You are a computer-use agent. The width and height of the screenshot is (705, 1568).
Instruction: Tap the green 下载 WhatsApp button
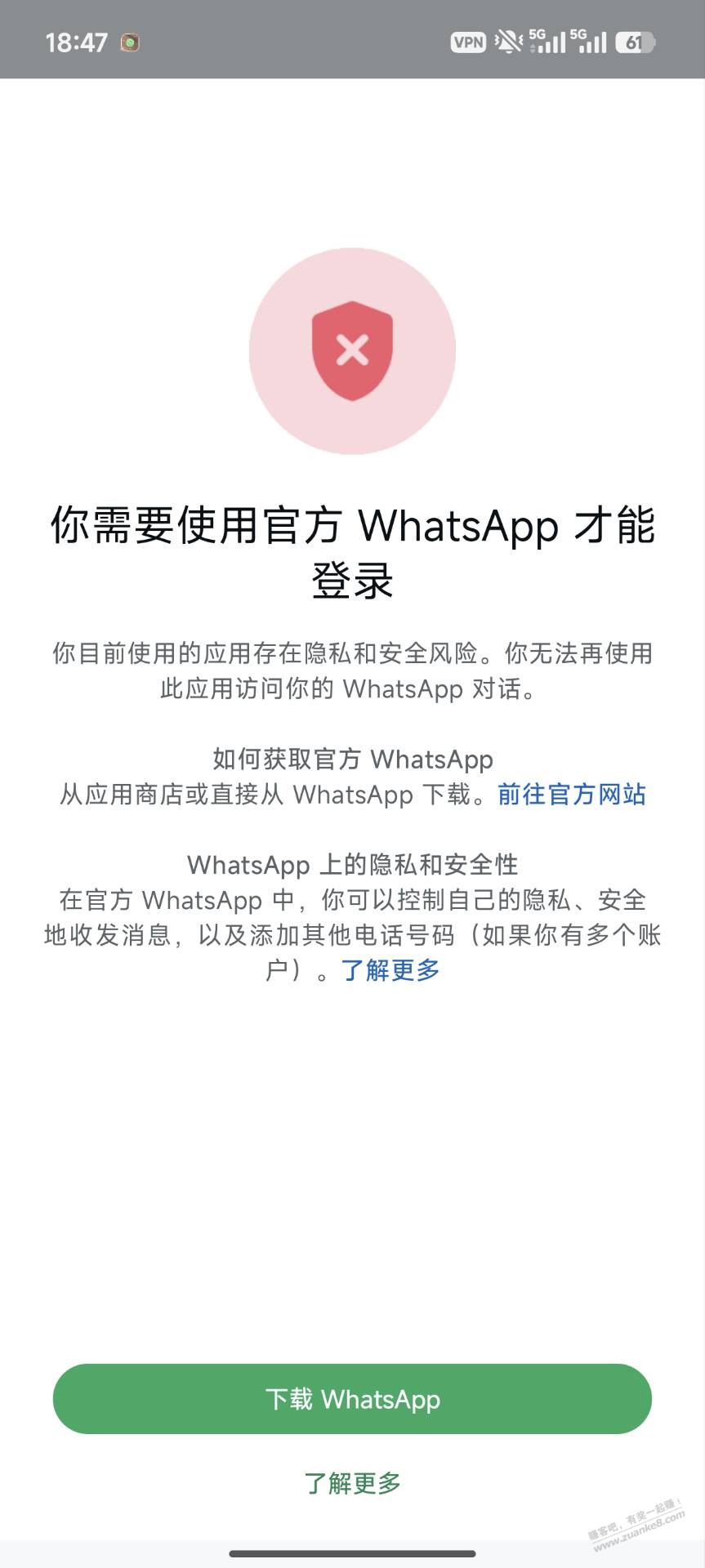pos(352,1399)
